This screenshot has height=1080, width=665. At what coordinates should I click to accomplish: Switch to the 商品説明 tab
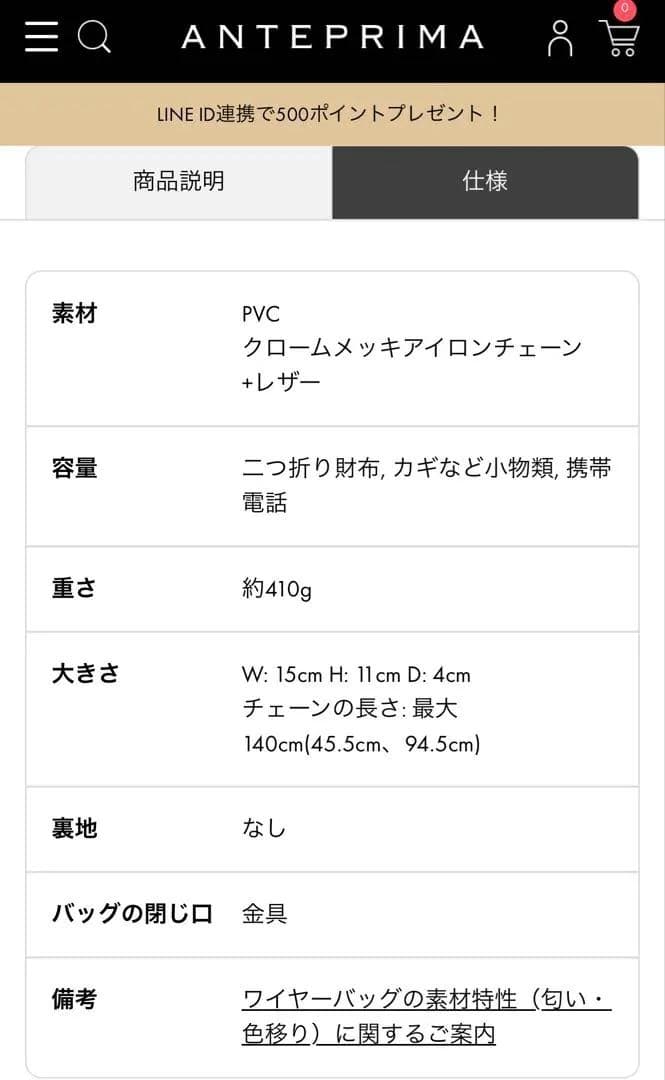[x=179, y=181]
